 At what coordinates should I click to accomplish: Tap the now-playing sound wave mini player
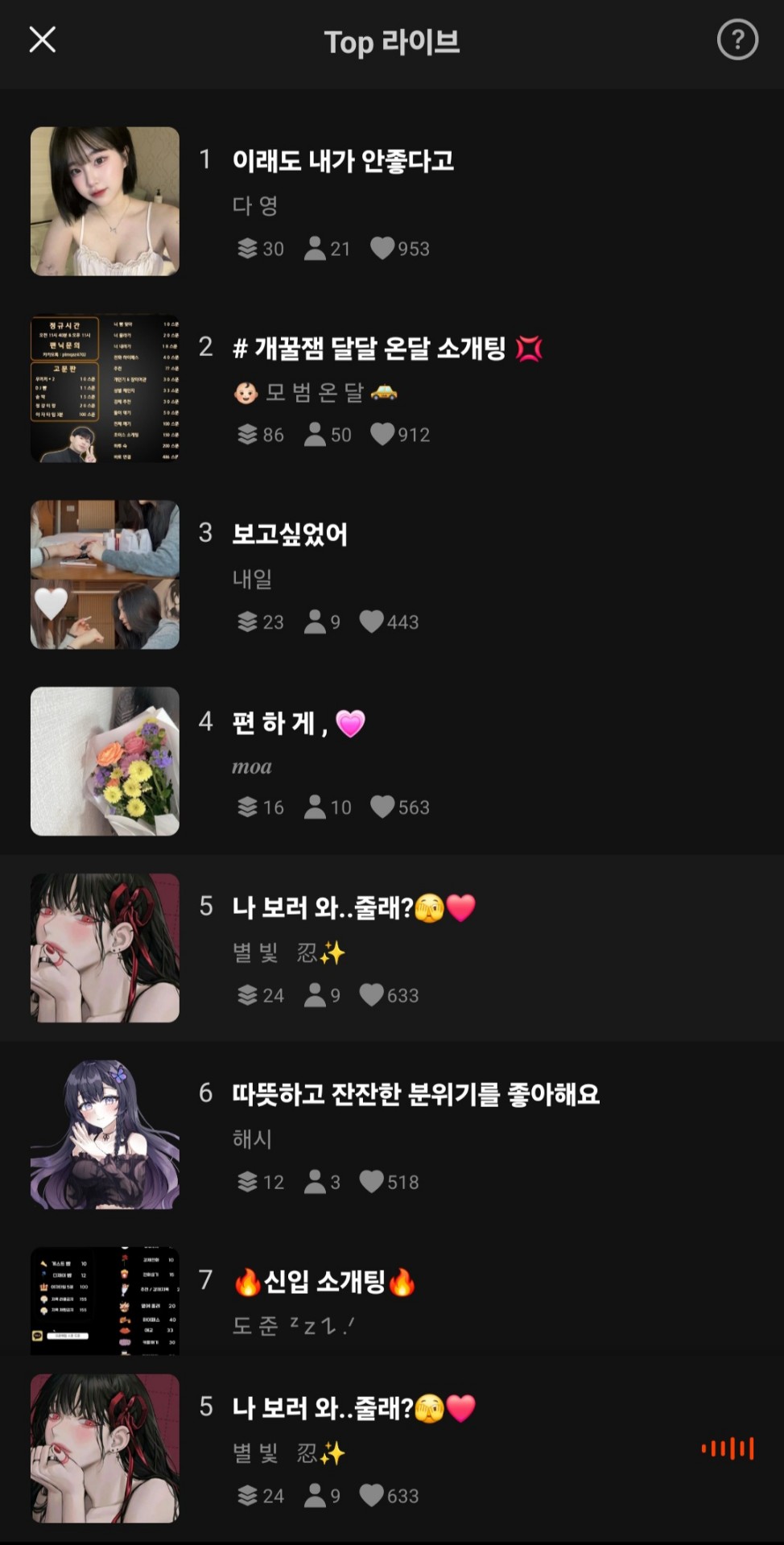click(727, 1448)
